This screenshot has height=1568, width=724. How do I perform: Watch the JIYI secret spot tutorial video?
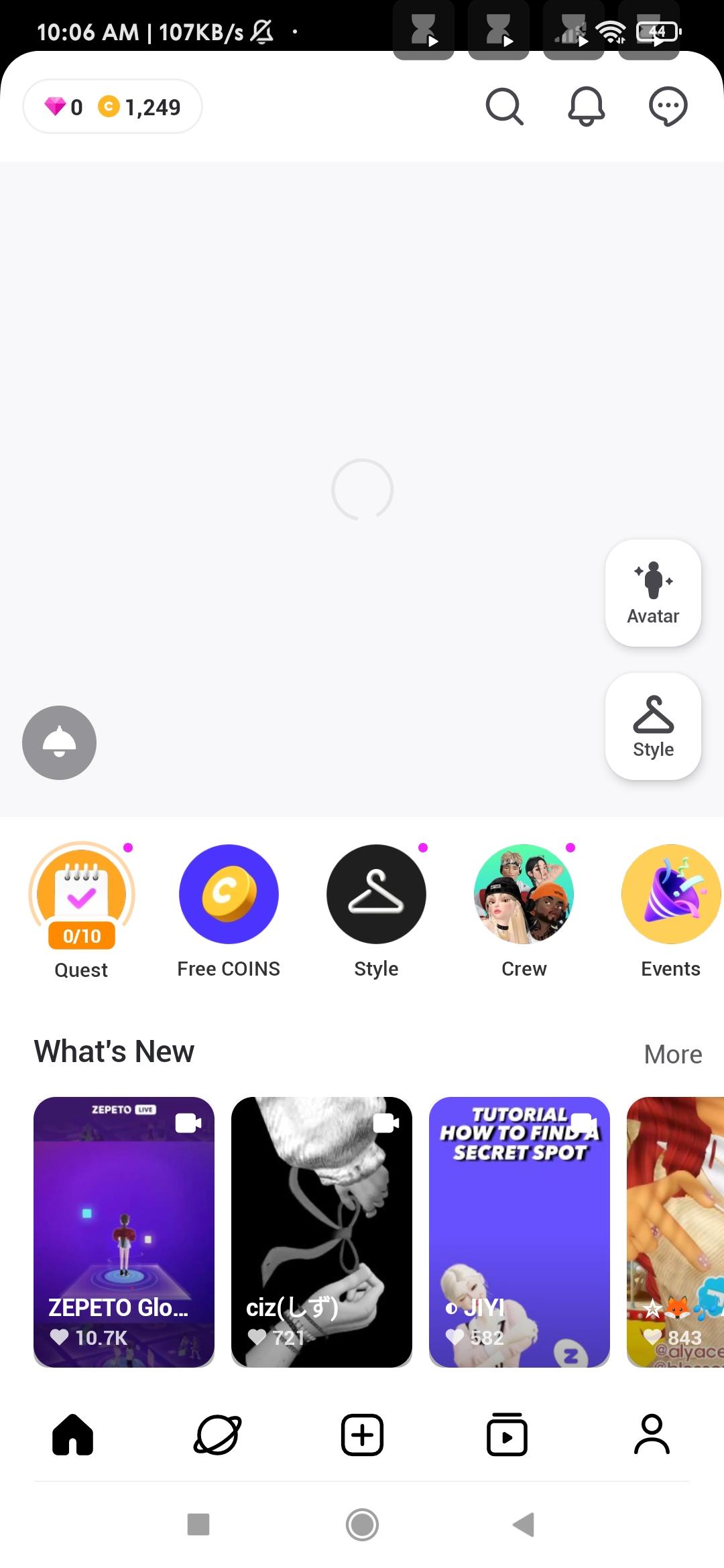pos(519,1233)
